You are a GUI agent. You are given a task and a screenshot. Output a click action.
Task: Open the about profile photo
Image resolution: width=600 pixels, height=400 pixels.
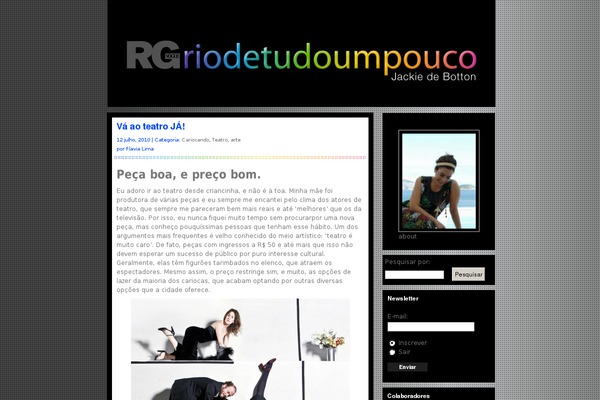tap(440, 180)
